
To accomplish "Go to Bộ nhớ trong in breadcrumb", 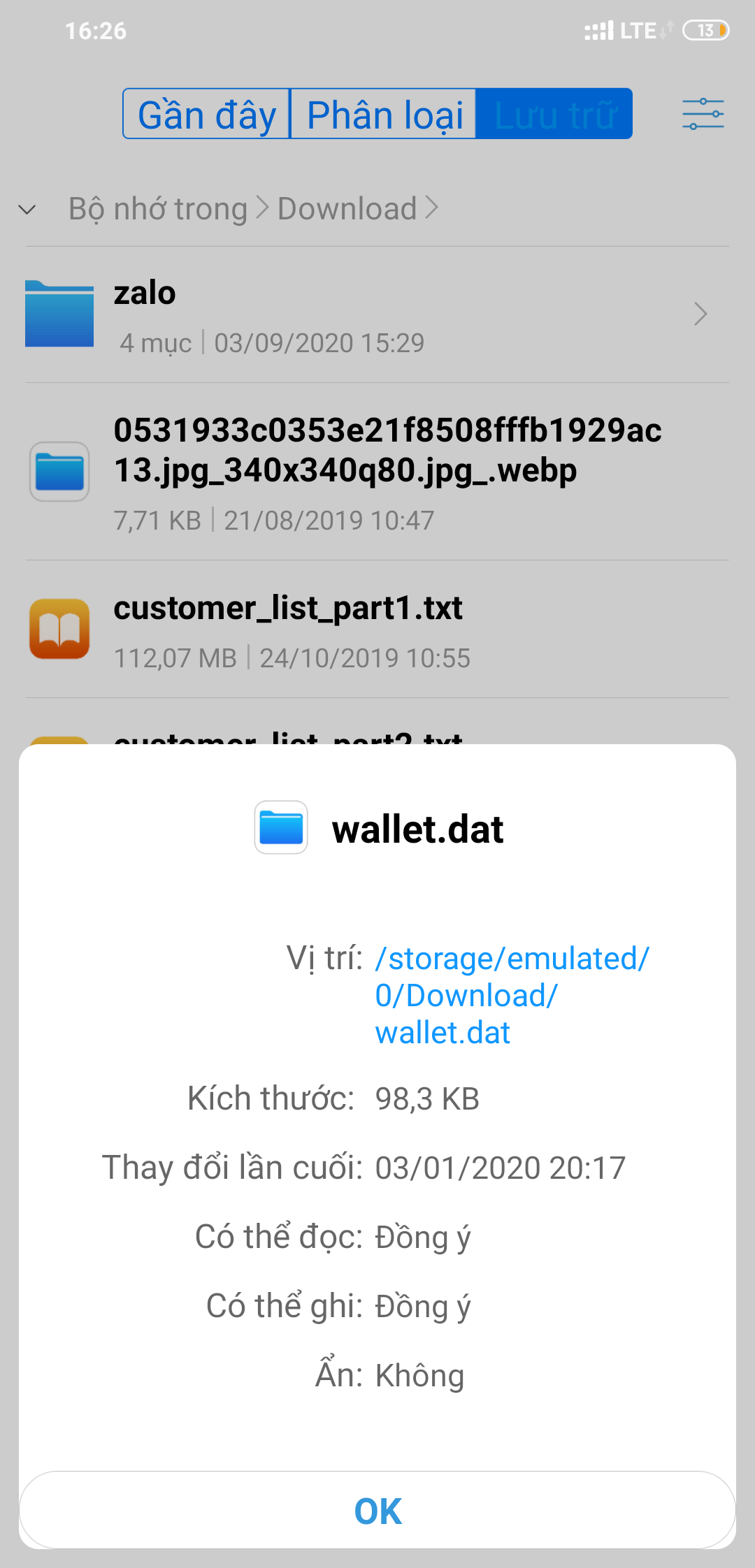I will (158, 209).
